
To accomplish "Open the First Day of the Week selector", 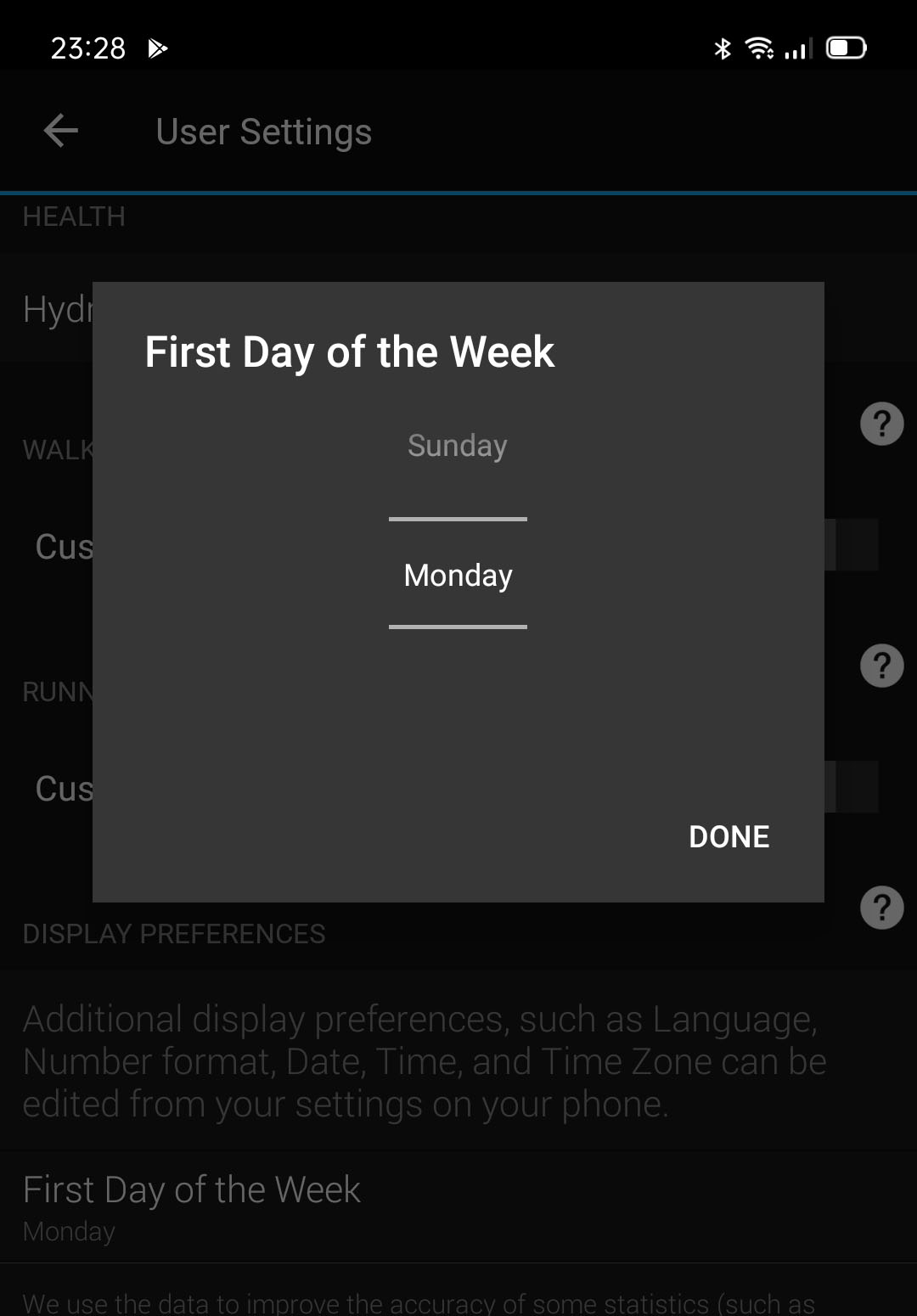I will [x=191, y=1189].
